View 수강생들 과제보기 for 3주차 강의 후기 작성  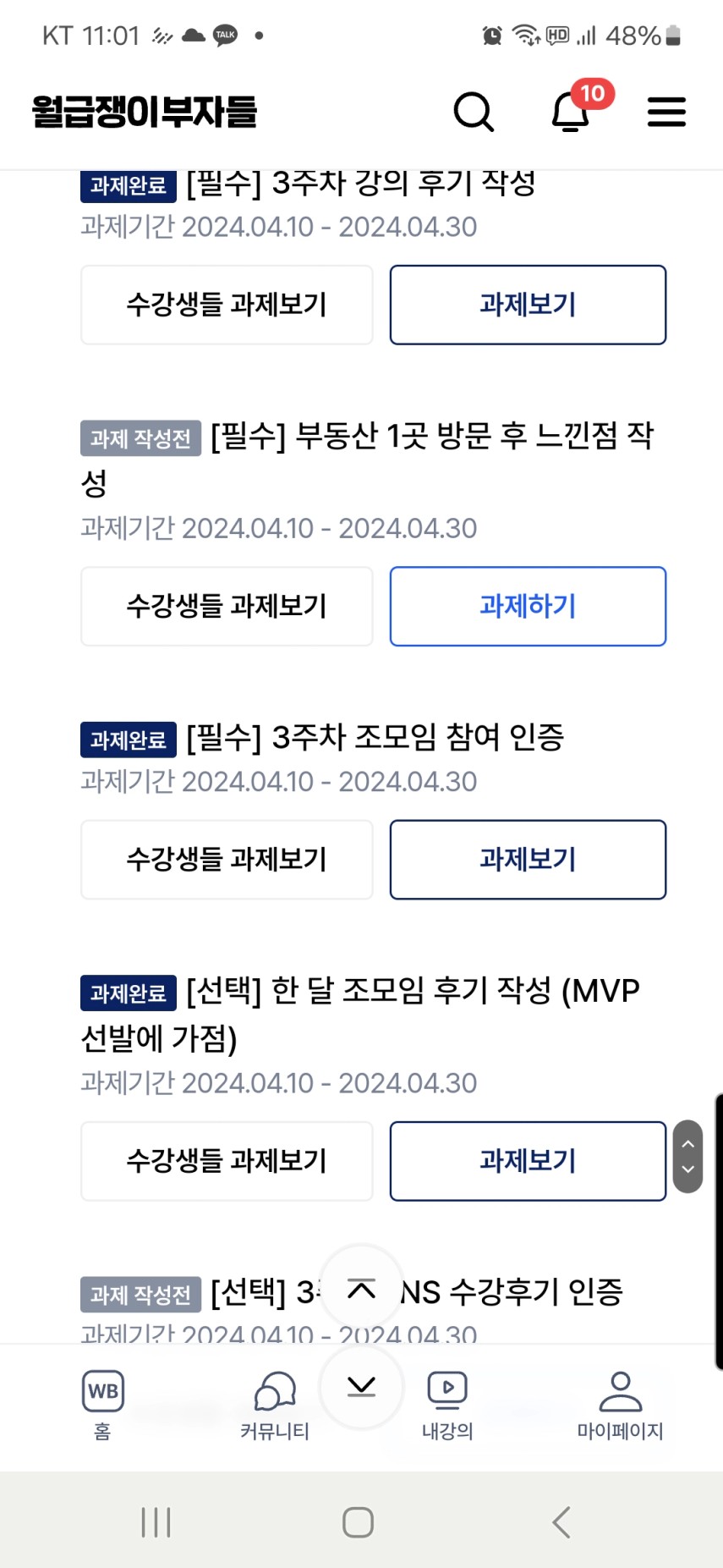227,305
